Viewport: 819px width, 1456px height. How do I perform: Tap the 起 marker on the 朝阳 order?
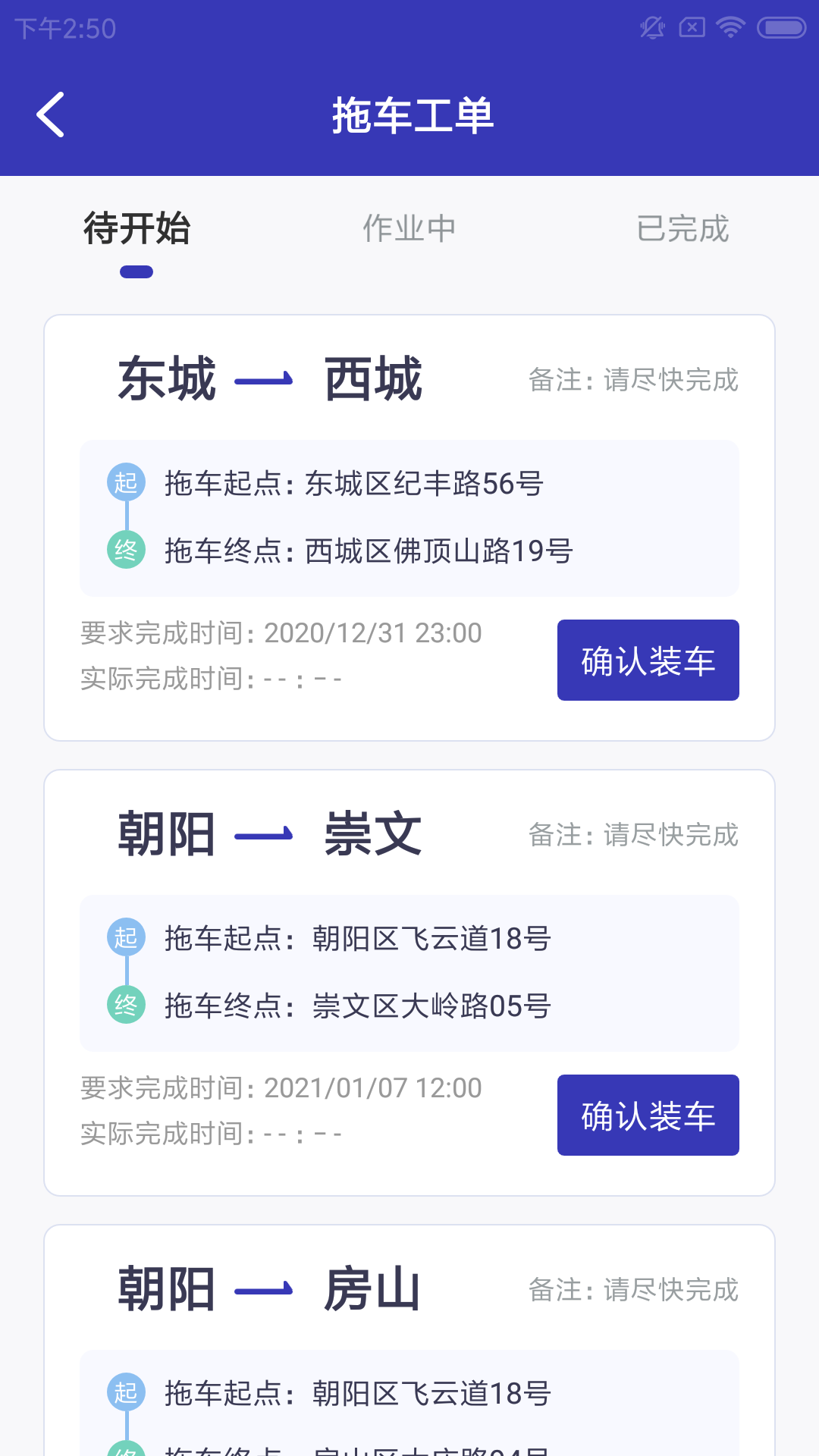[126, 937]
